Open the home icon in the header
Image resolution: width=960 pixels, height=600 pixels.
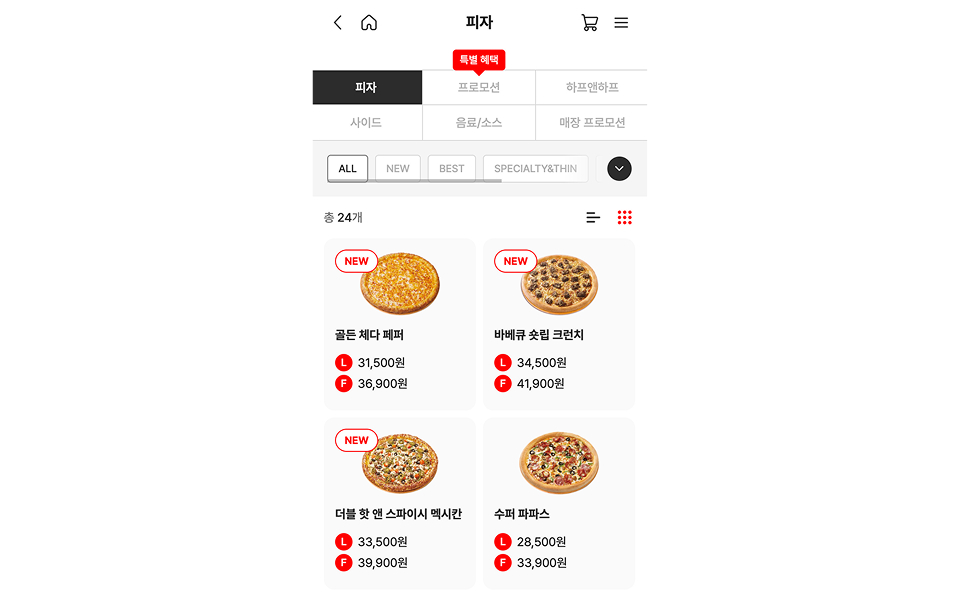tap(369, 23)
